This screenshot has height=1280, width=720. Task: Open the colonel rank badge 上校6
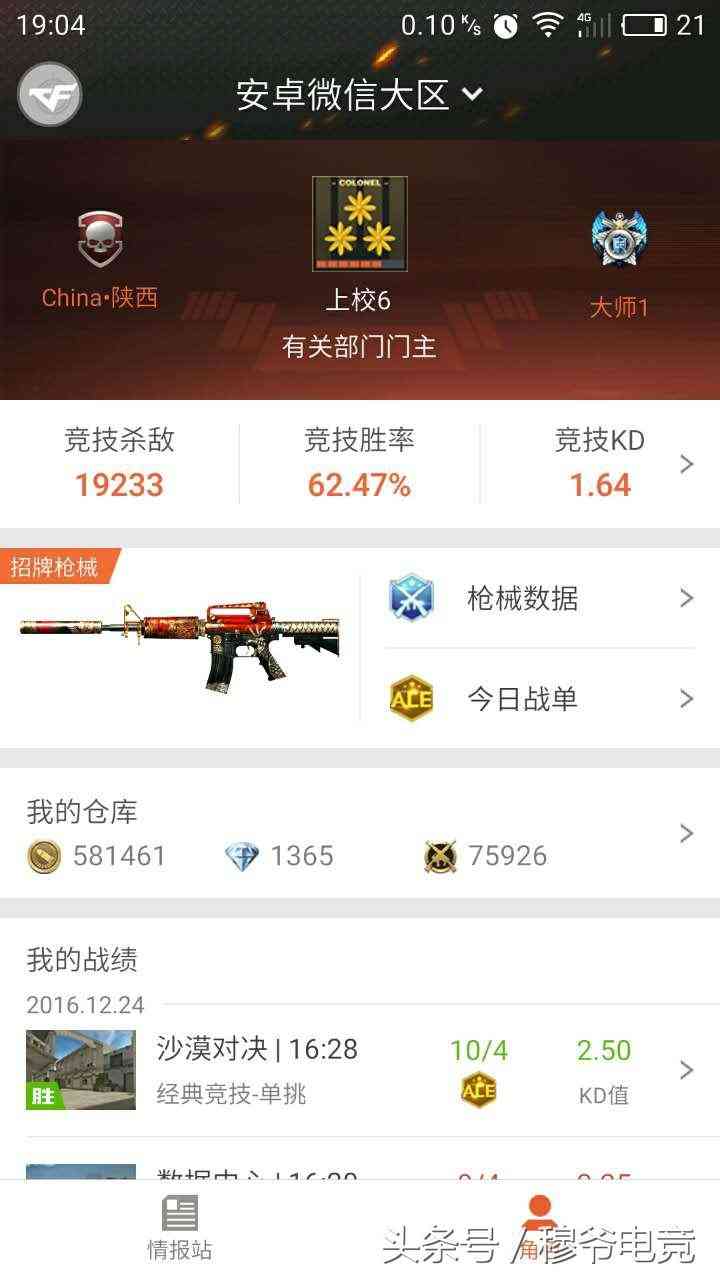(x=360, y=225)
